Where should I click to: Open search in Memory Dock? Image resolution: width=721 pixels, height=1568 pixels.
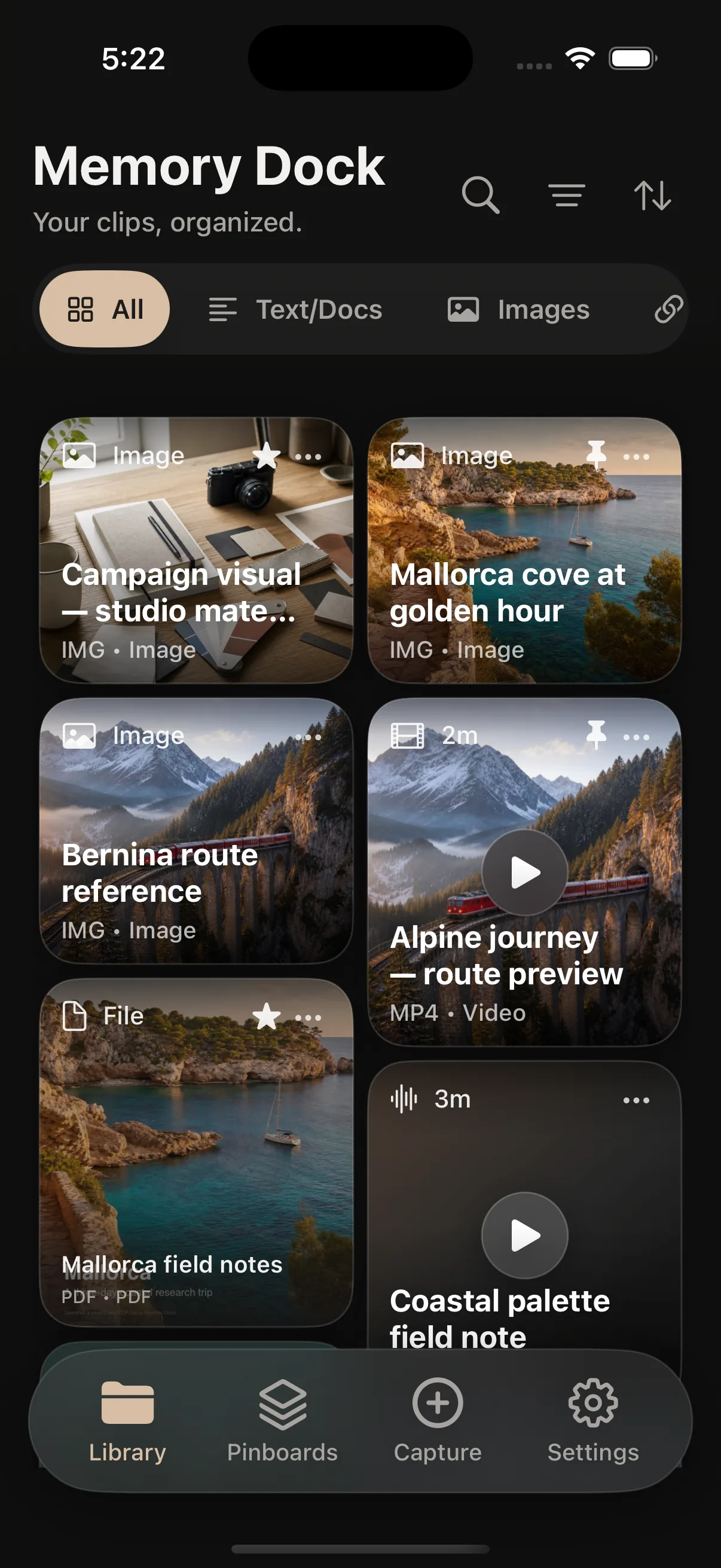481,196
